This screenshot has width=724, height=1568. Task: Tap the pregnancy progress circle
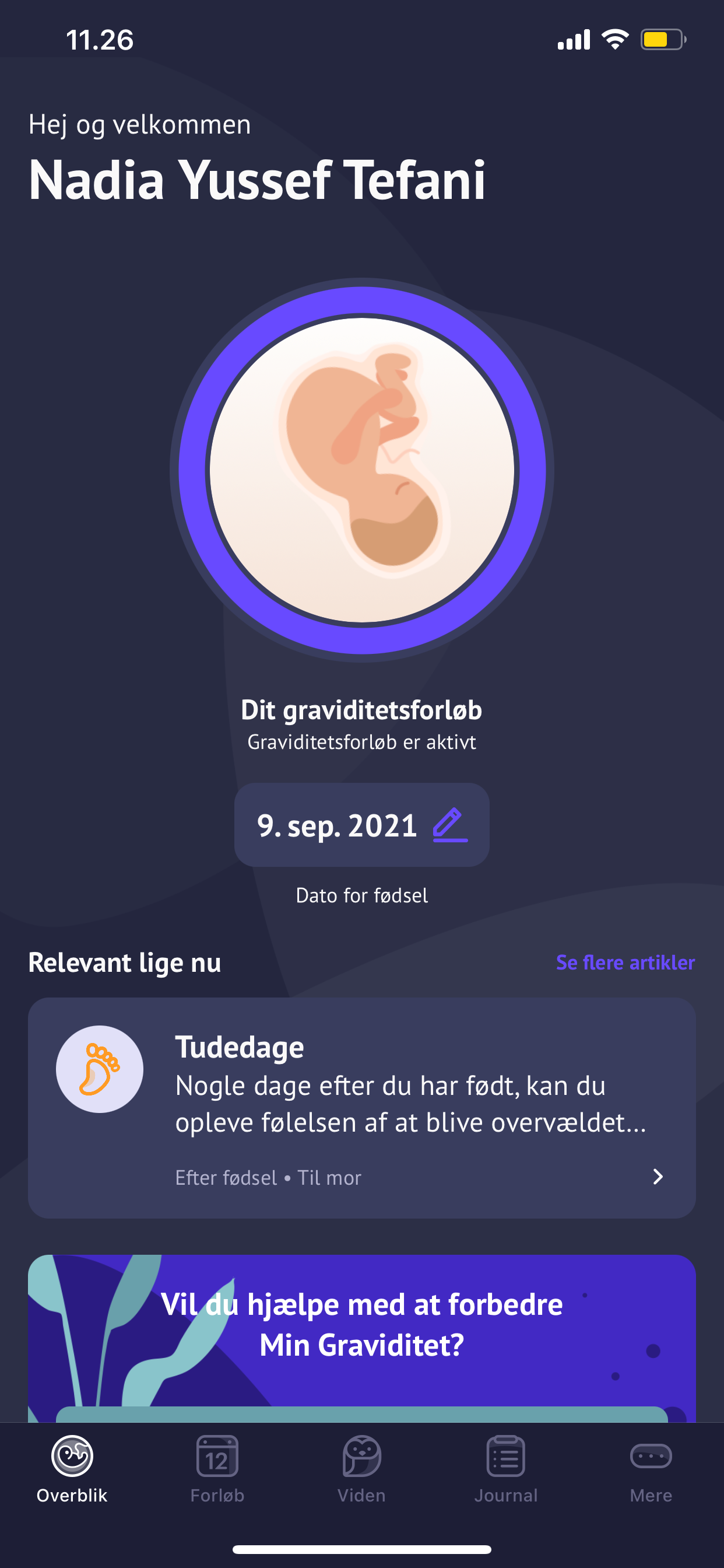pos(361,470)
